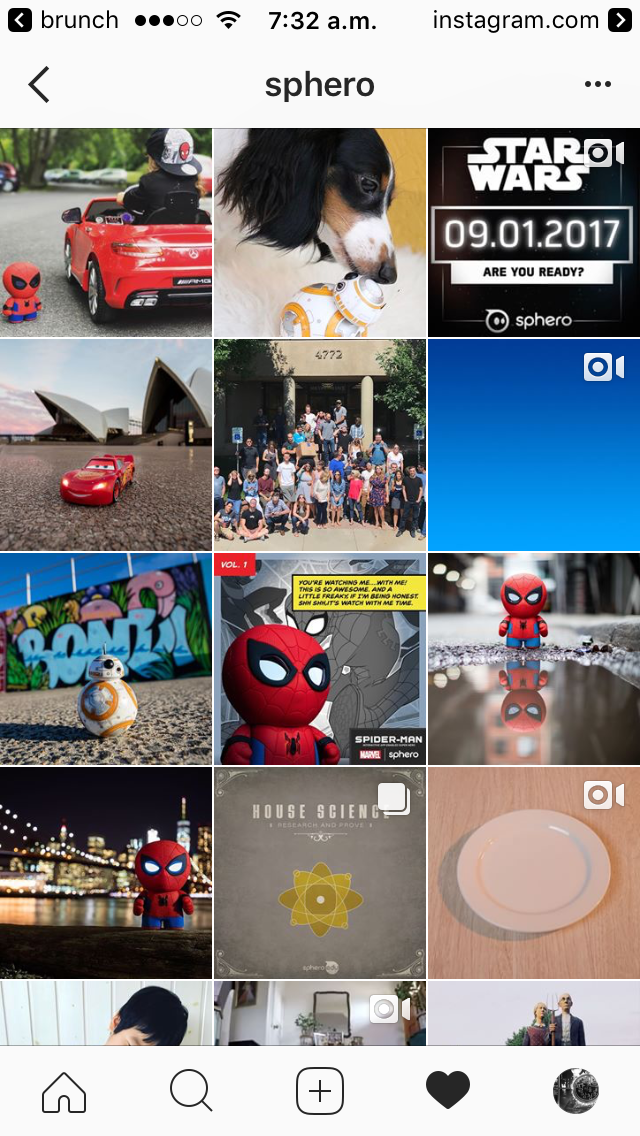This screenshot has width=640, height=1136.
Task: Open the red toy car post
Action: click(x=106, y=232)
